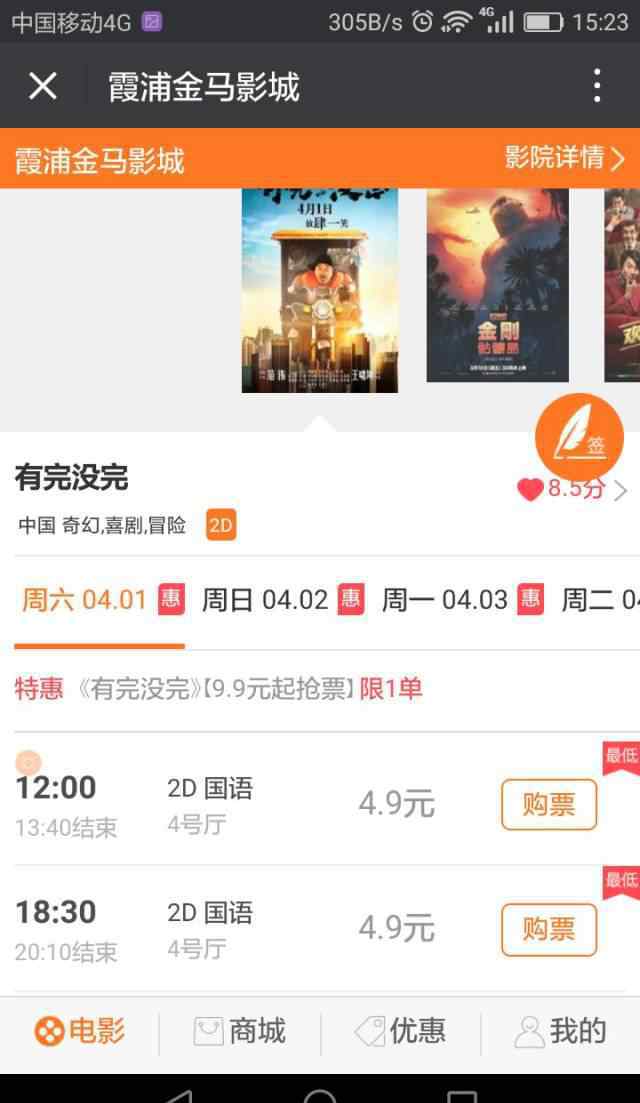View the 8.5分 rating details
Image resolution: width=640 pixels, height=1103 pixels.
point(574,489)
